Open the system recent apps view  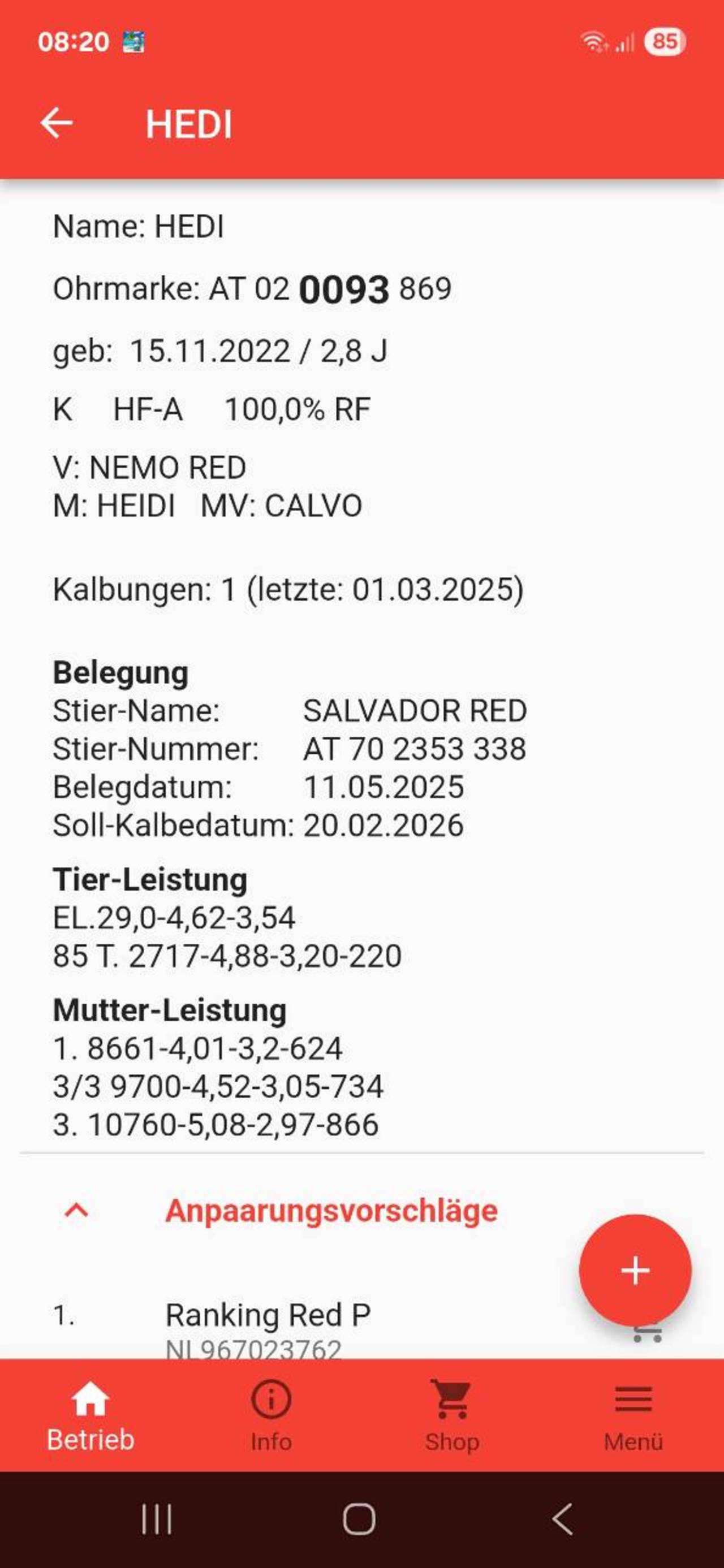click(x=157, y=1519)
